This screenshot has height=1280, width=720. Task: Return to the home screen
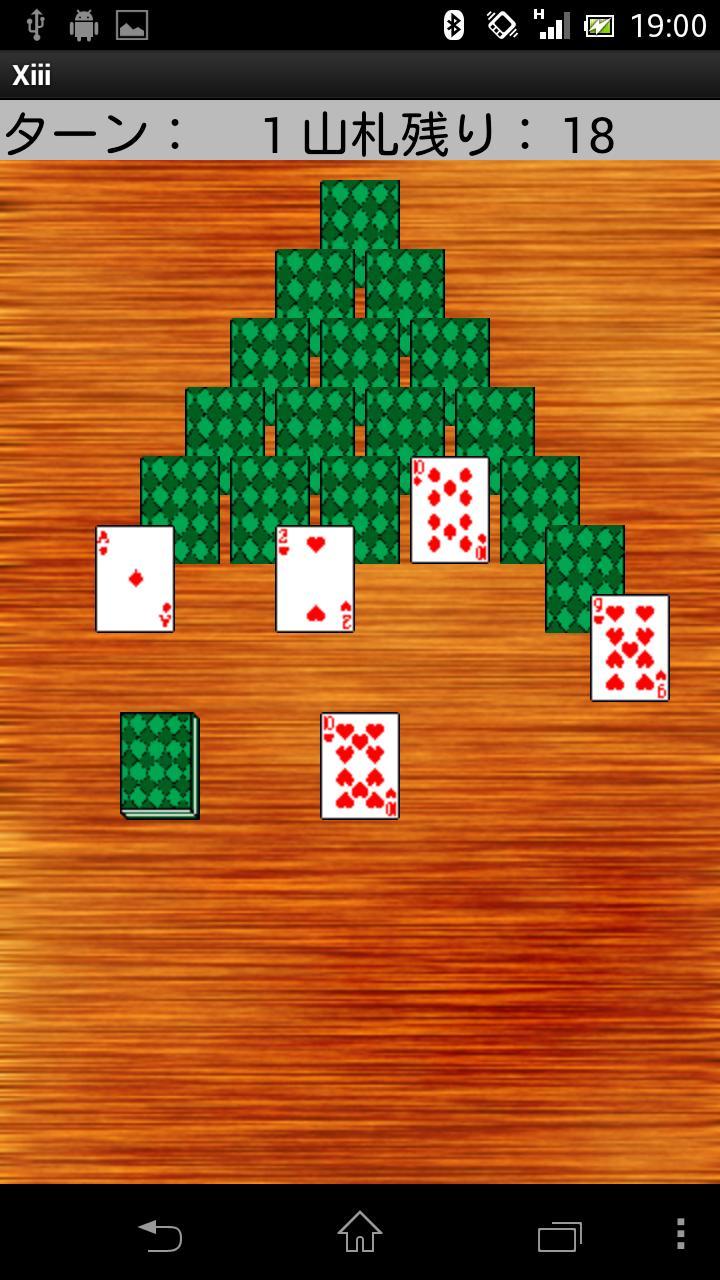[x=360, y=1233]
